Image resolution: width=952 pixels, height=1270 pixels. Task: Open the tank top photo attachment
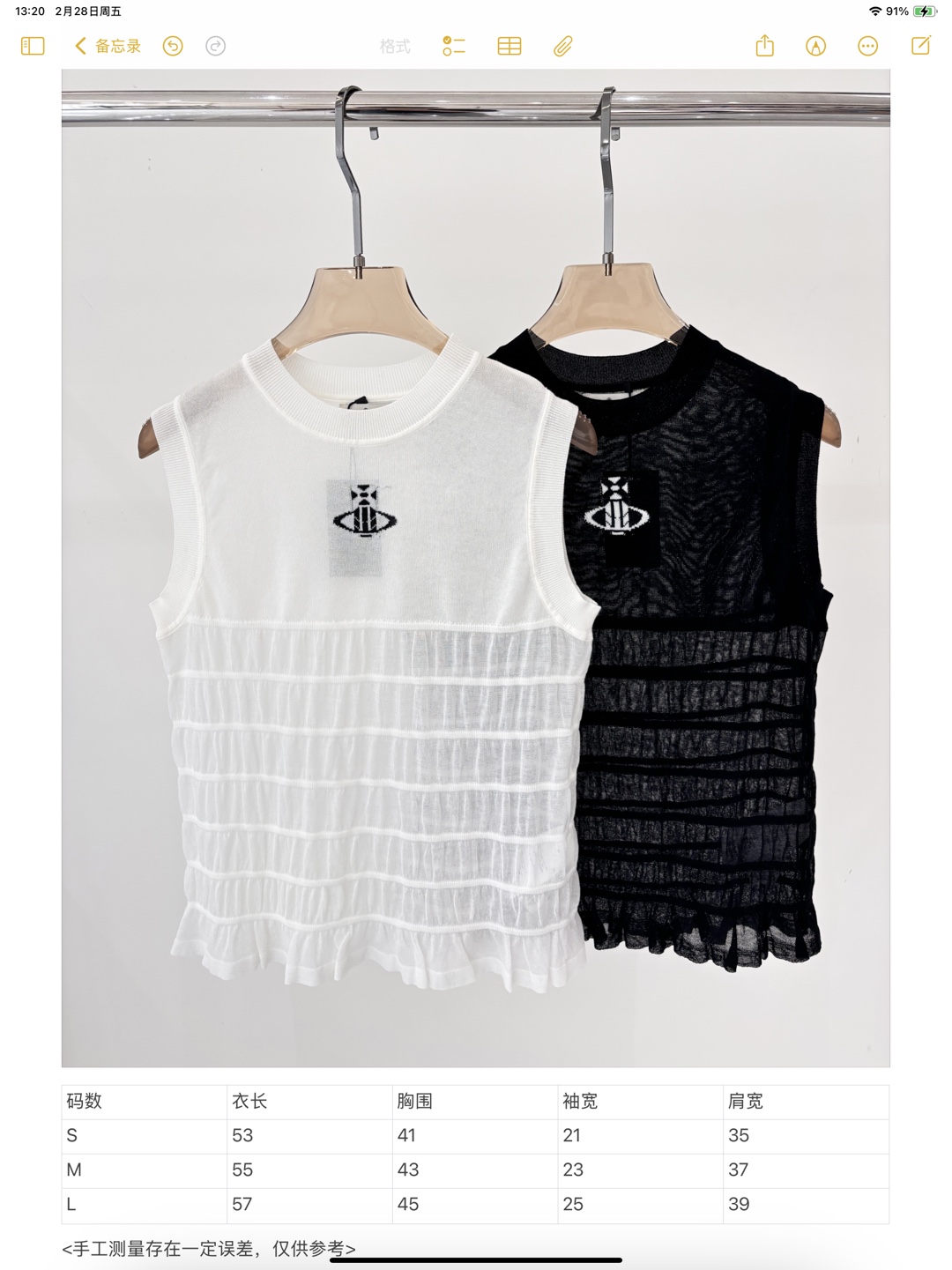point(475,568)
